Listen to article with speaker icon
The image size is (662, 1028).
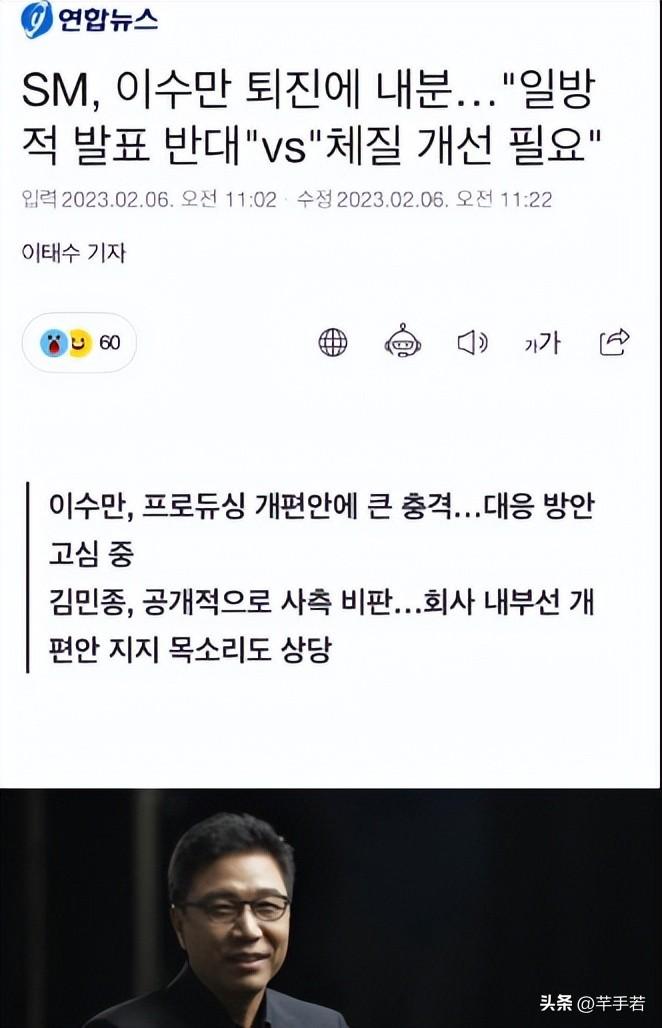point(472,343)
